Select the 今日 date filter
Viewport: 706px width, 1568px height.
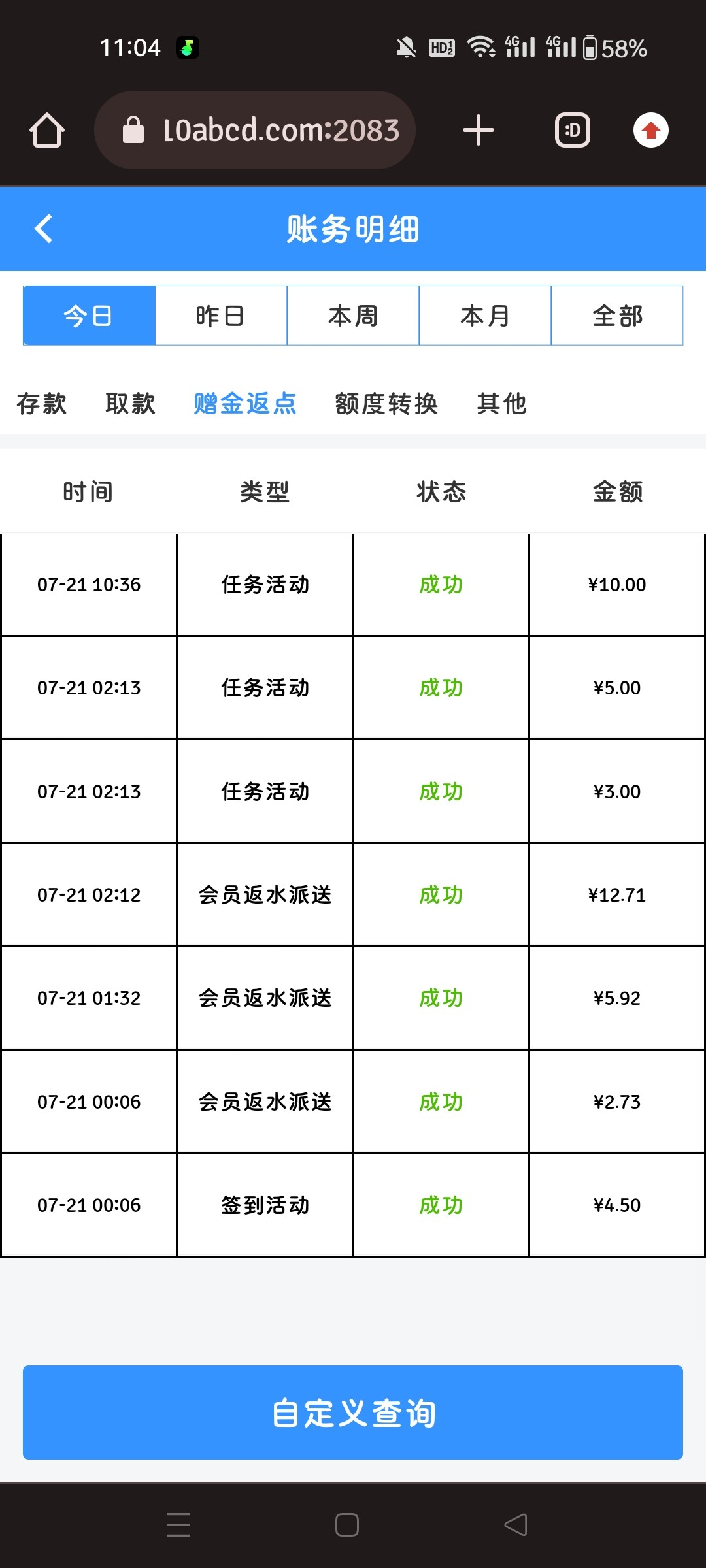(89, 316)
